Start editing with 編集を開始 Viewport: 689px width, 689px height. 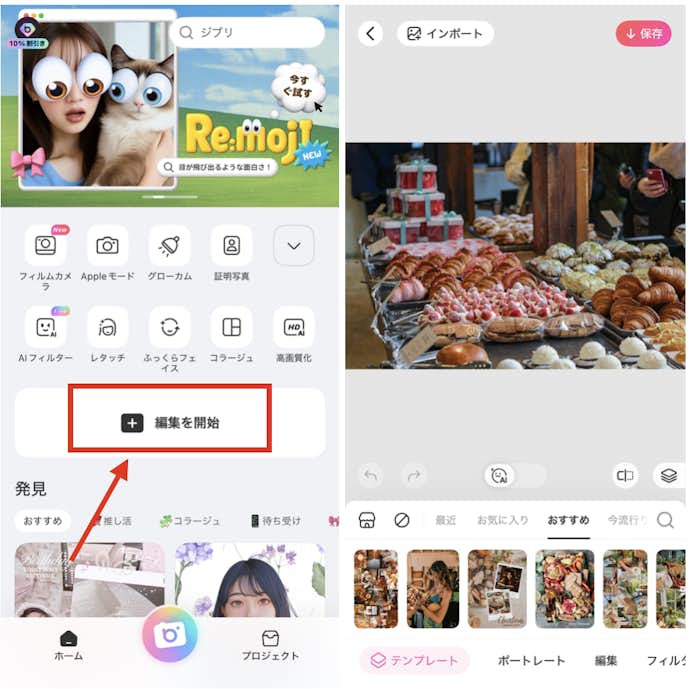(170, 423)
